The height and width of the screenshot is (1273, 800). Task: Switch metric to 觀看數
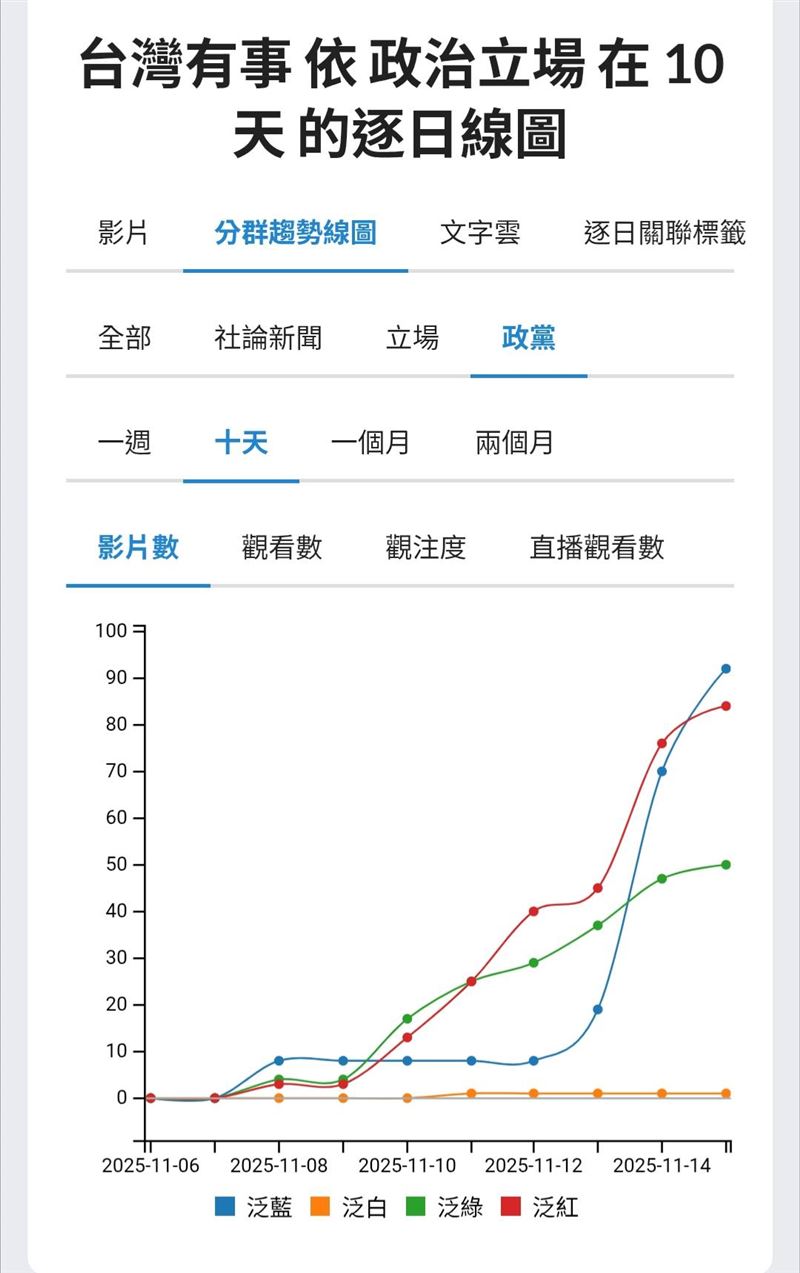277,548
